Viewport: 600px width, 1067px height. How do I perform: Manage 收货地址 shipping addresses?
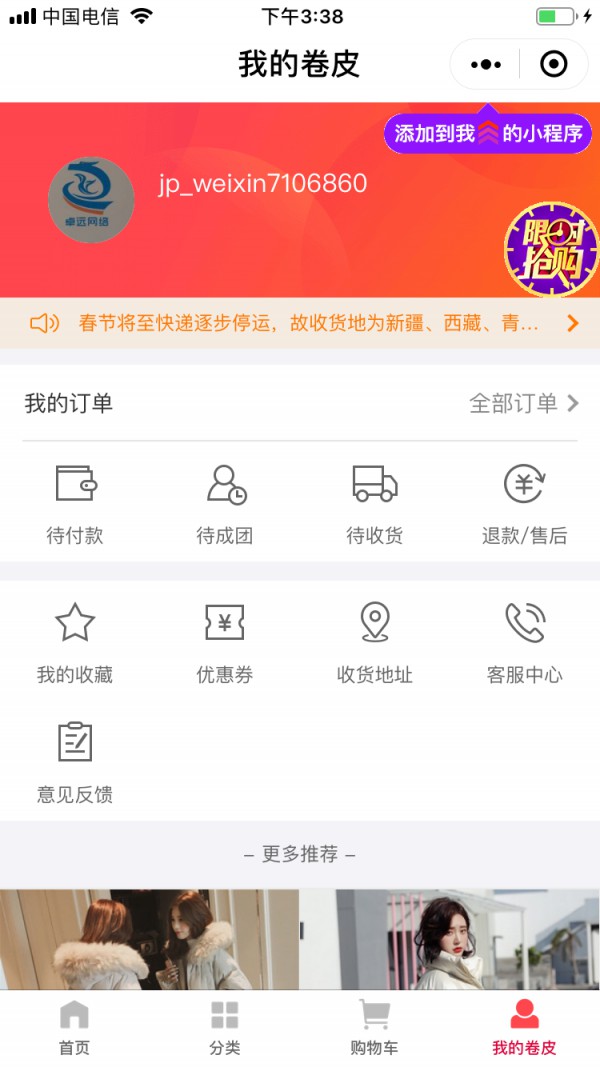click(x=375, y=643)
